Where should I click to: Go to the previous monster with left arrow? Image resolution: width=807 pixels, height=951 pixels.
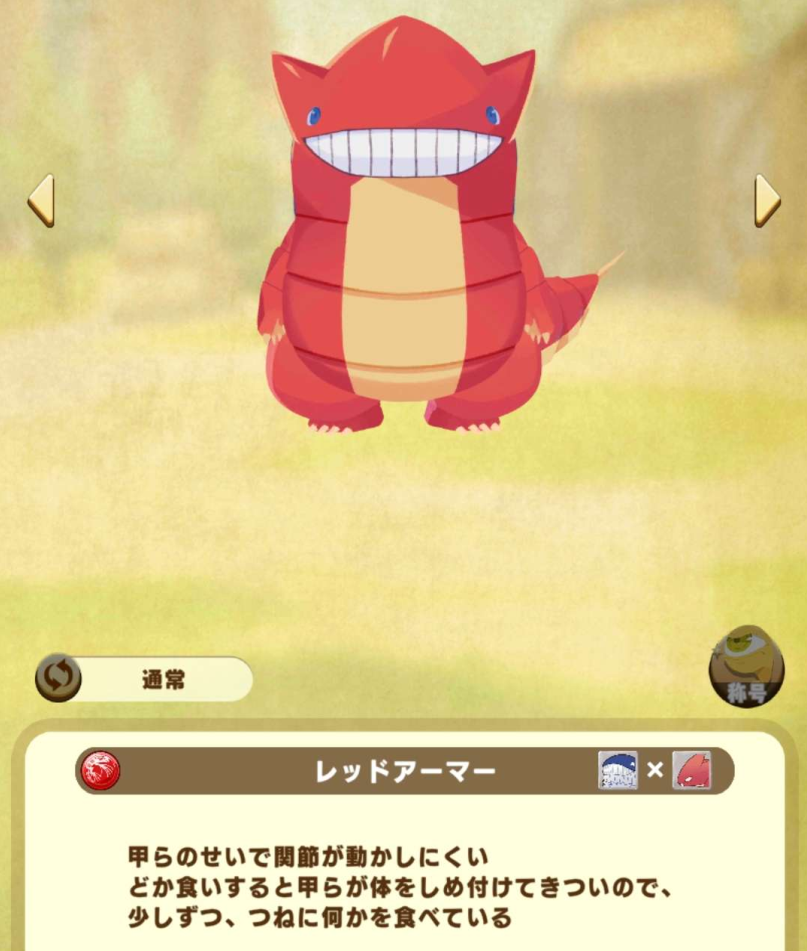[41, 200]
